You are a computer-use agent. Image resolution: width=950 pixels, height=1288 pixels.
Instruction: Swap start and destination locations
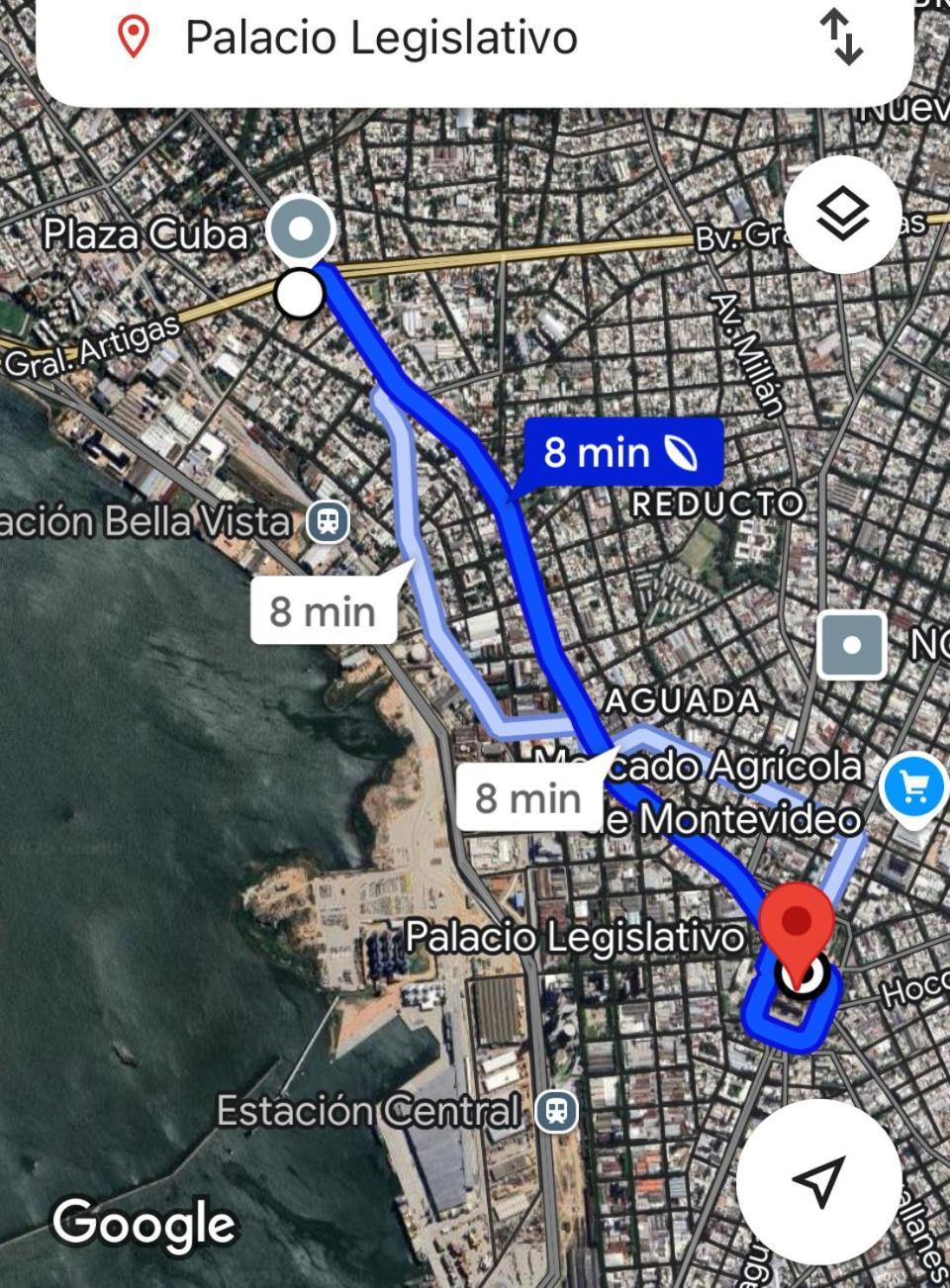pyautogui.click(x=841, y=38)
